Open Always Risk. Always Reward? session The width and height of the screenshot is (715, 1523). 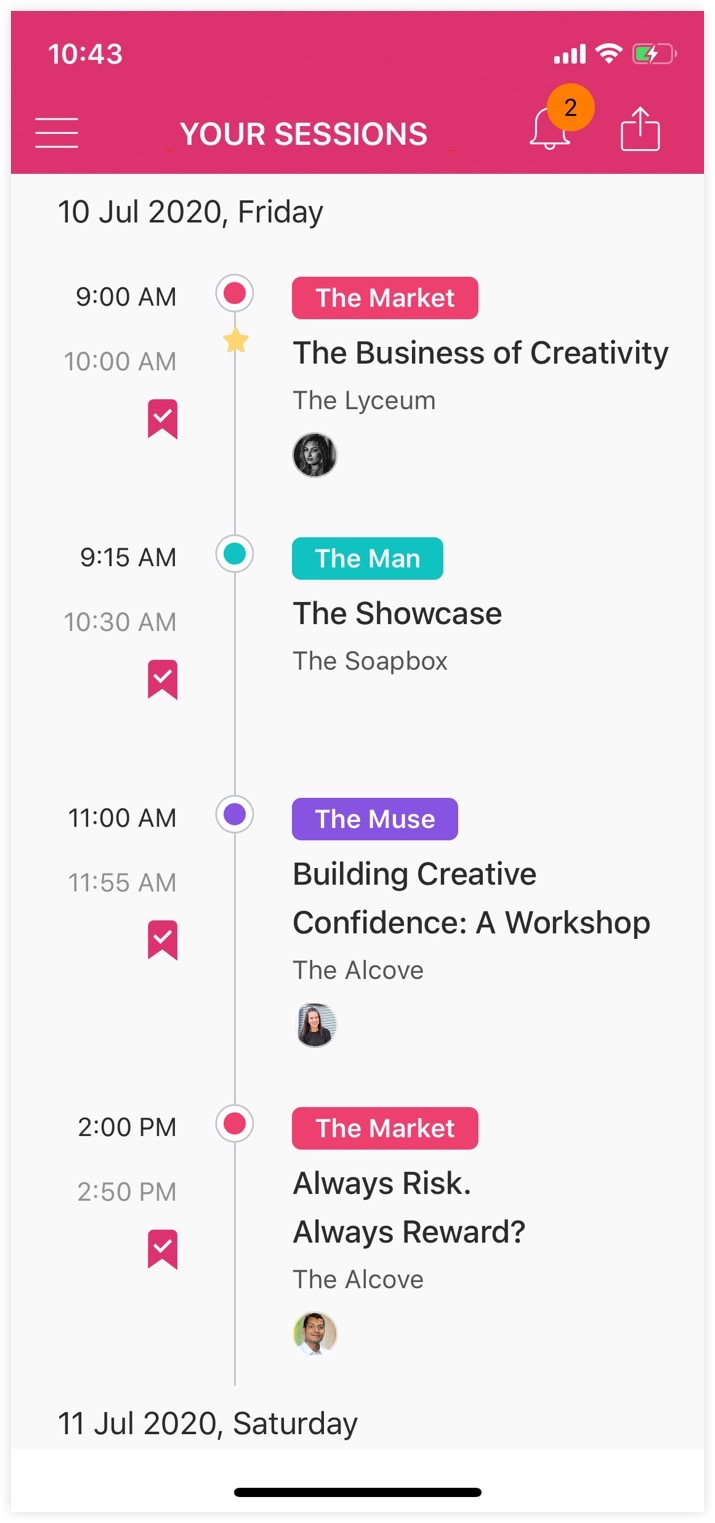point(408,1207)
